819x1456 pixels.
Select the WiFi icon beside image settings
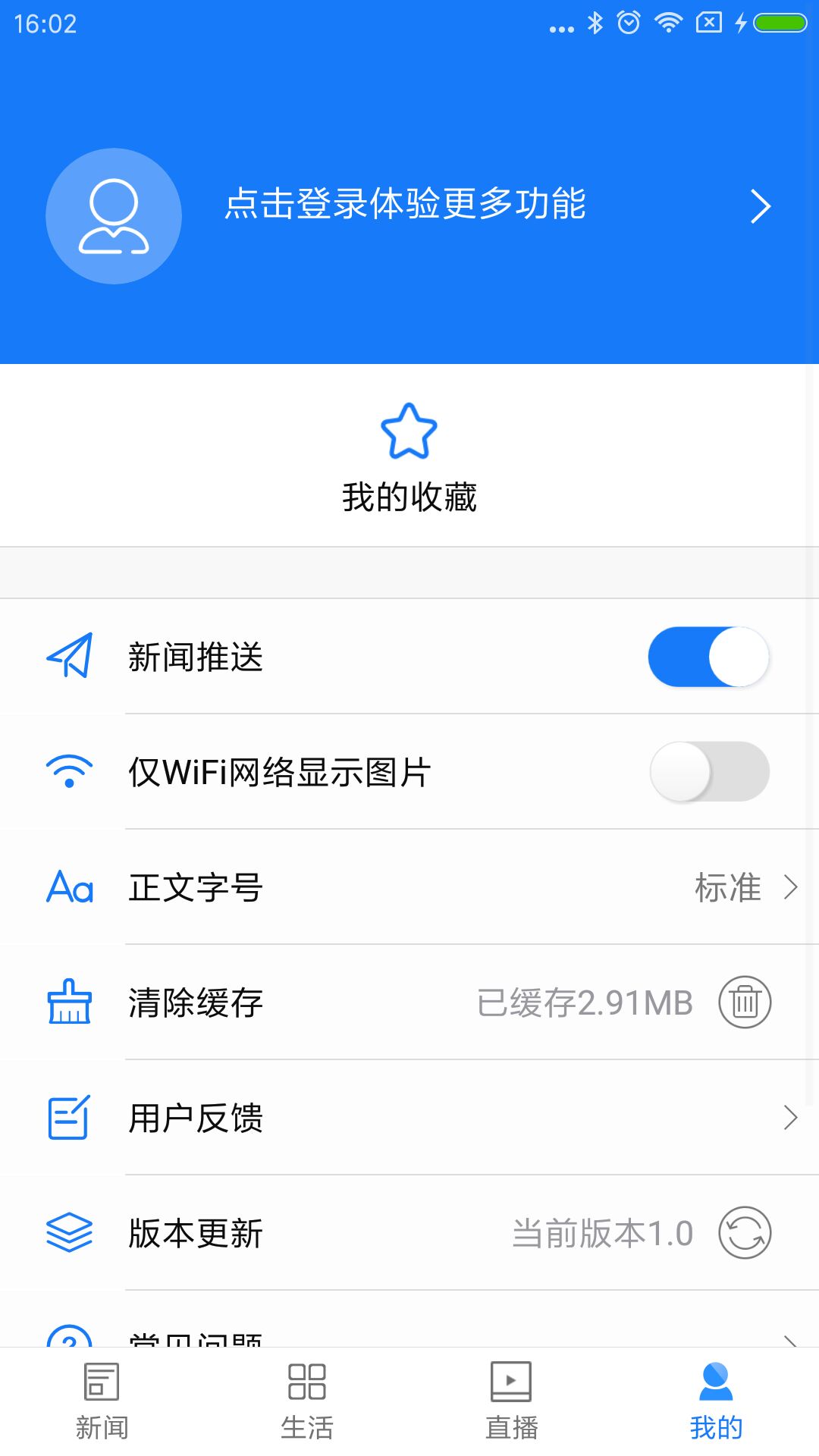pyautogui.click(x=69, y=770)
